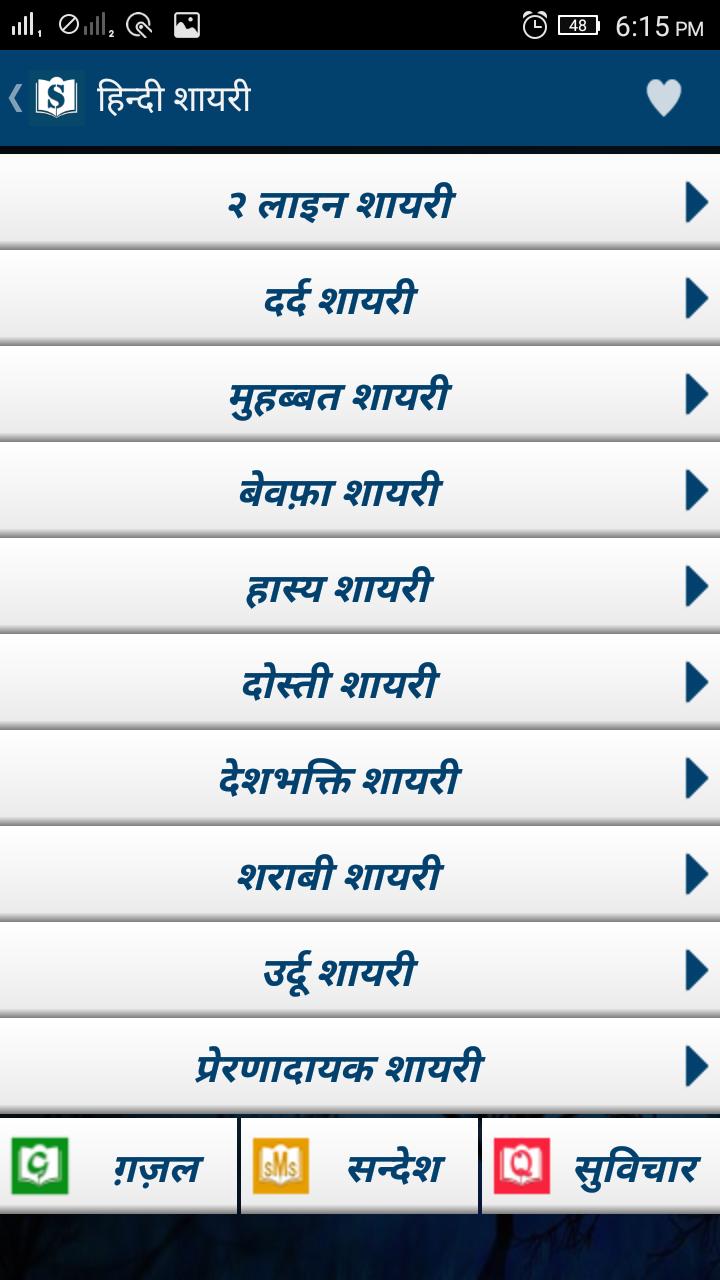Image resolution: width=720 pixels, height=1280 pixels.
Task: Go back using the top-left arrow
Action: coord(17,98)
